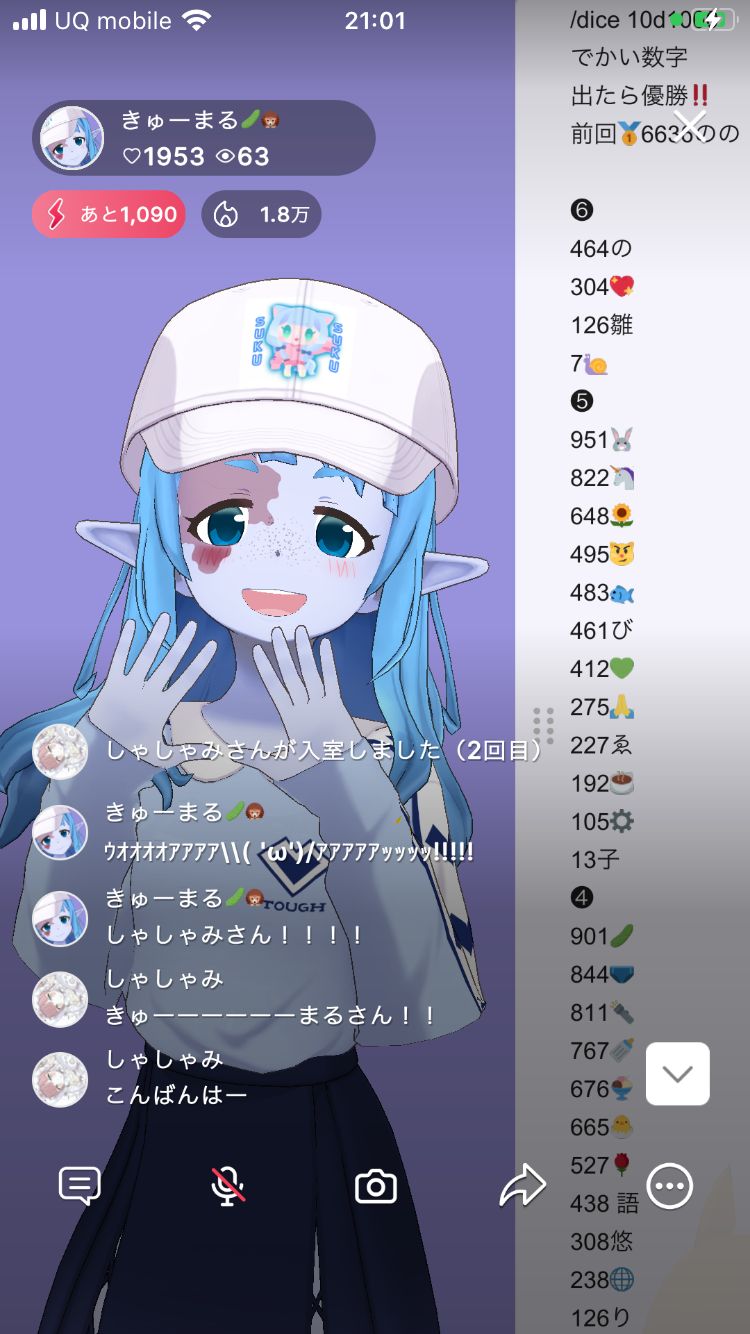Open the comment input icon

[80, 1186]
